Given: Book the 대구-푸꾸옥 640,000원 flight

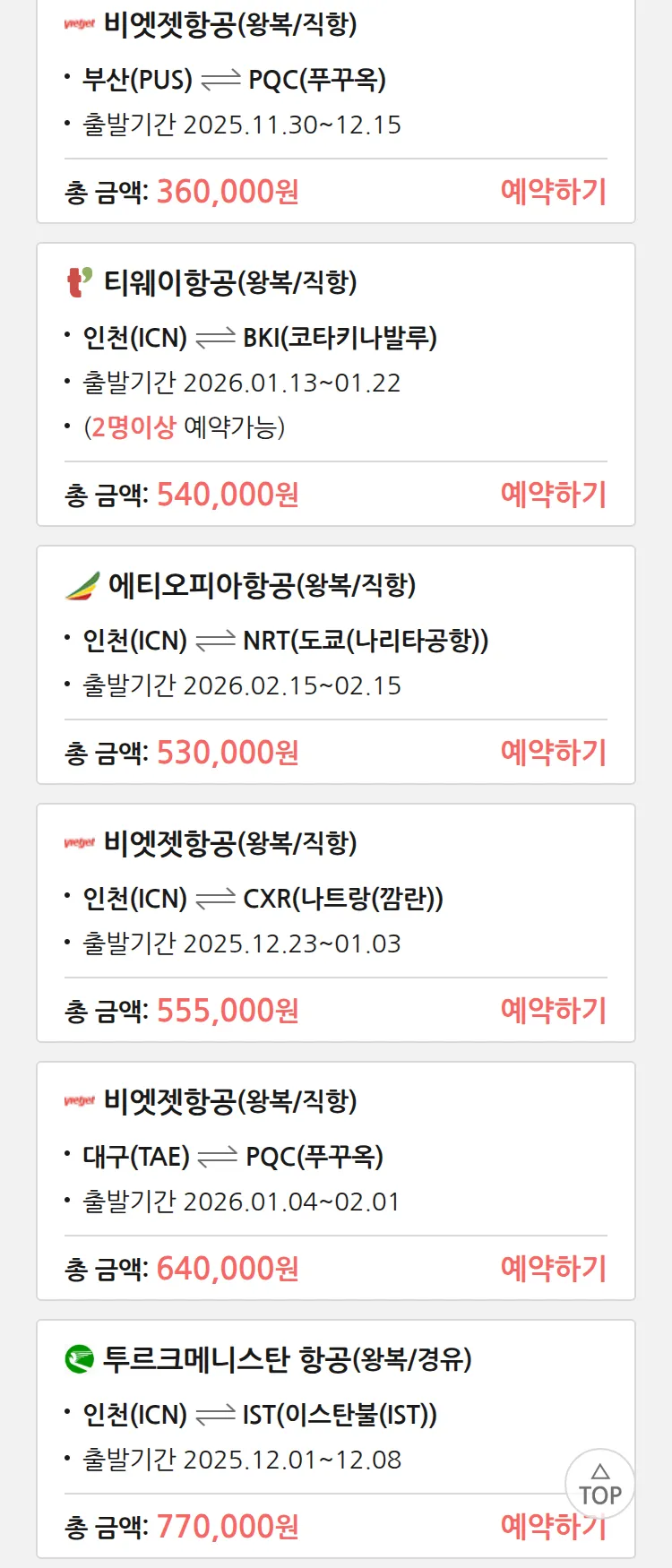Looking at the screenshot, I should click(x=553, y=1268).
